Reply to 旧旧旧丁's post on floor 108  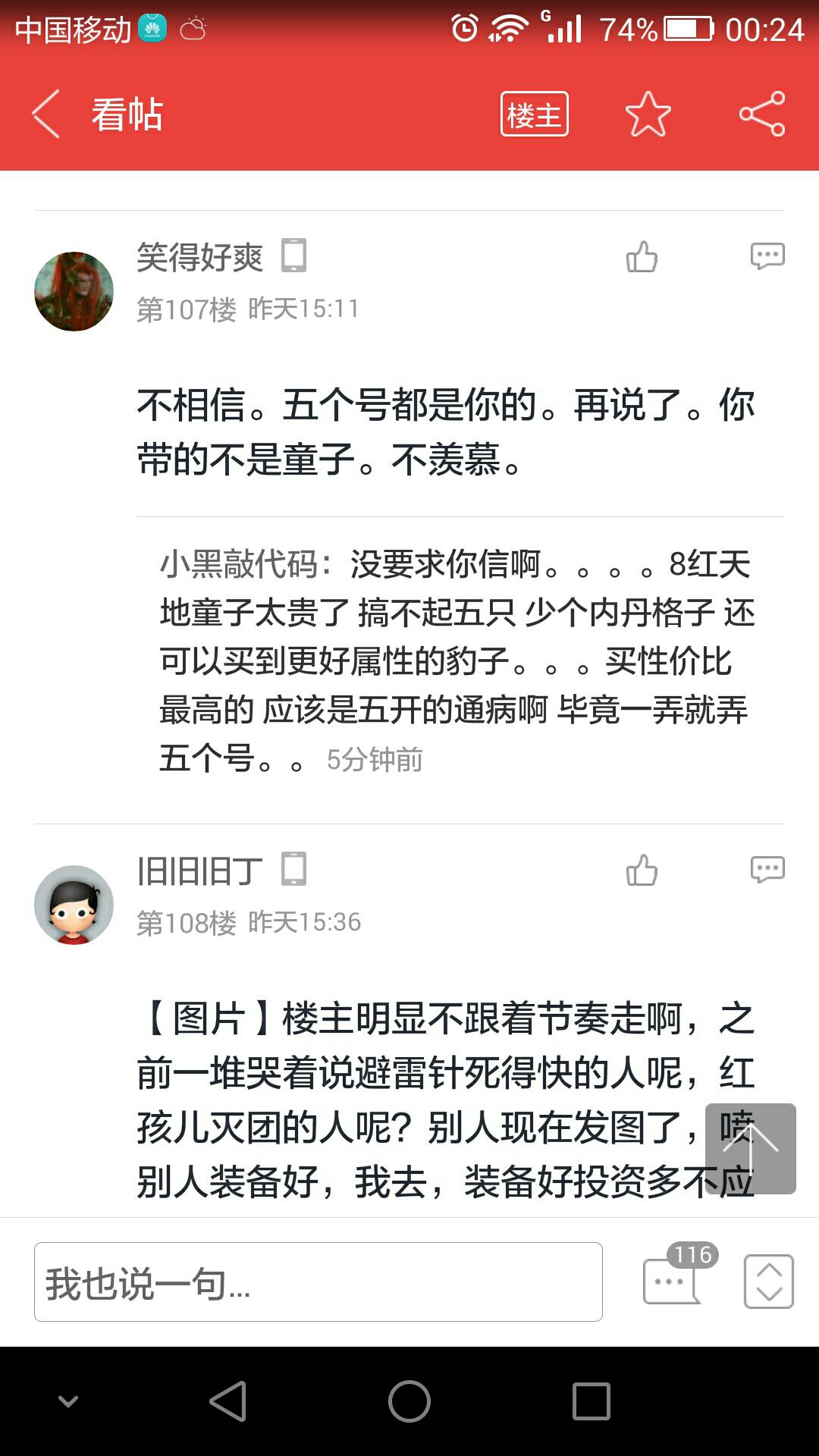[x=767, y=871]
